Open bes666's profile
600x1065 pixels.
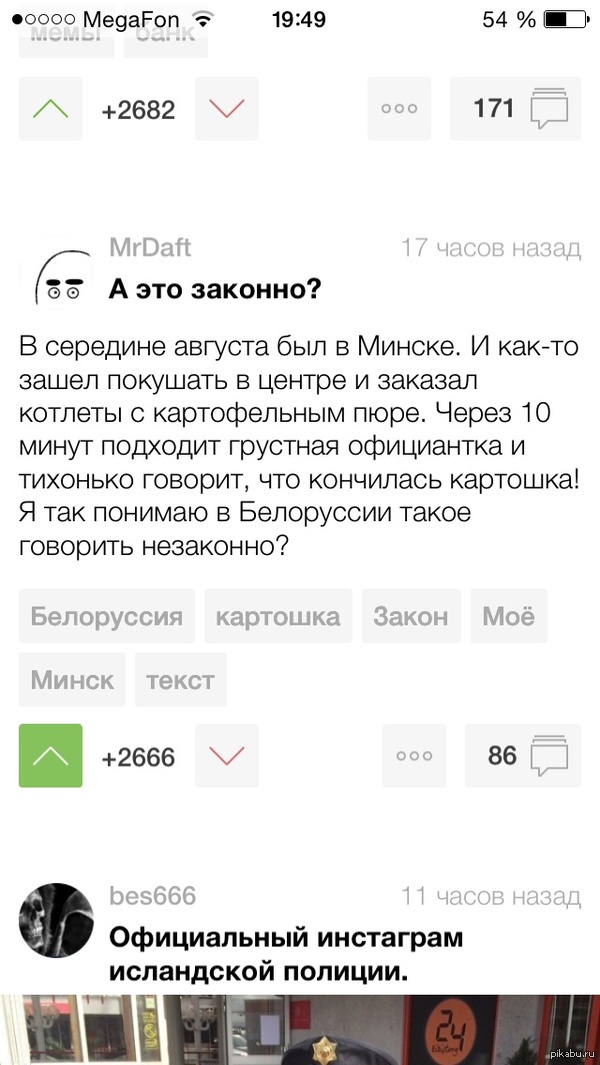coord(152,895)
